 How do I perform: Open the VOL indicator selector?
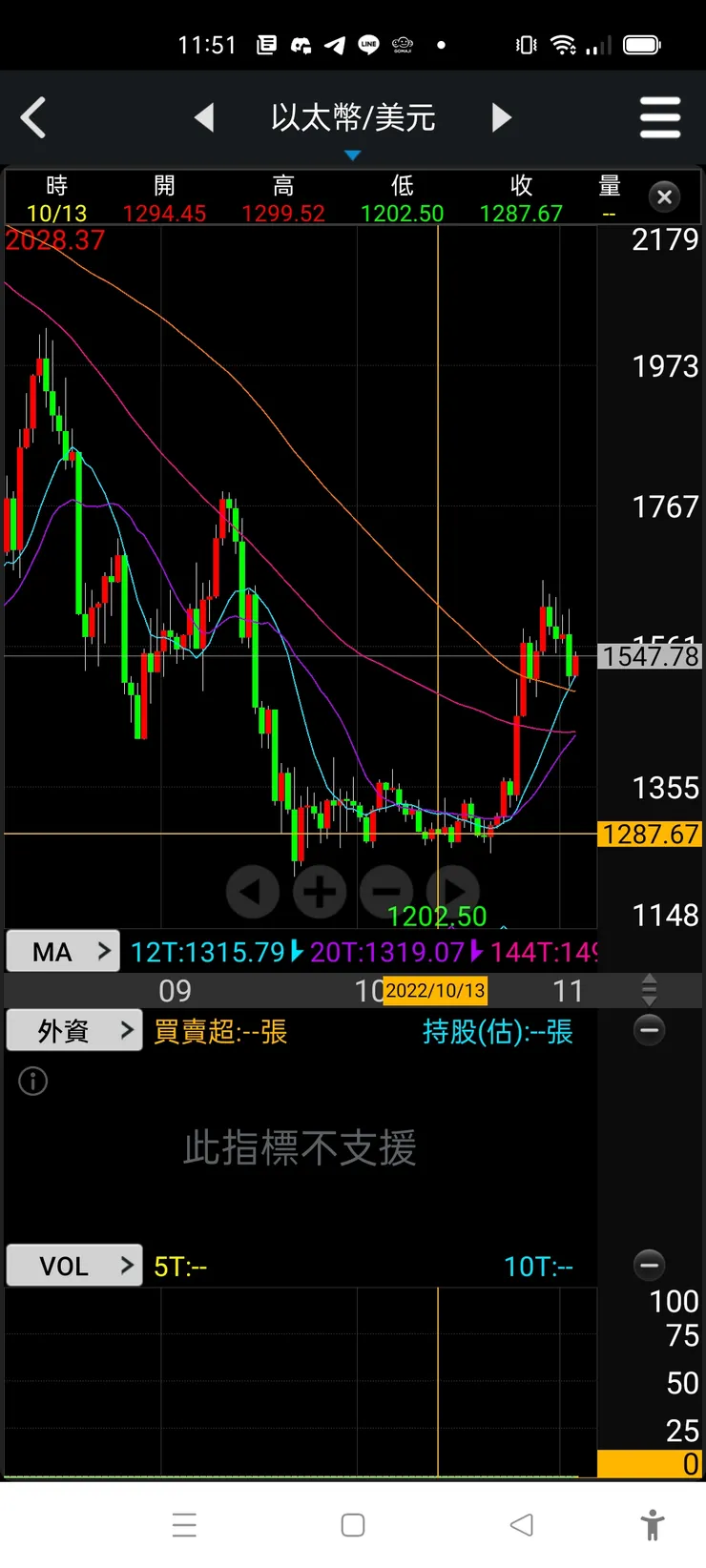click(74, 1265)
